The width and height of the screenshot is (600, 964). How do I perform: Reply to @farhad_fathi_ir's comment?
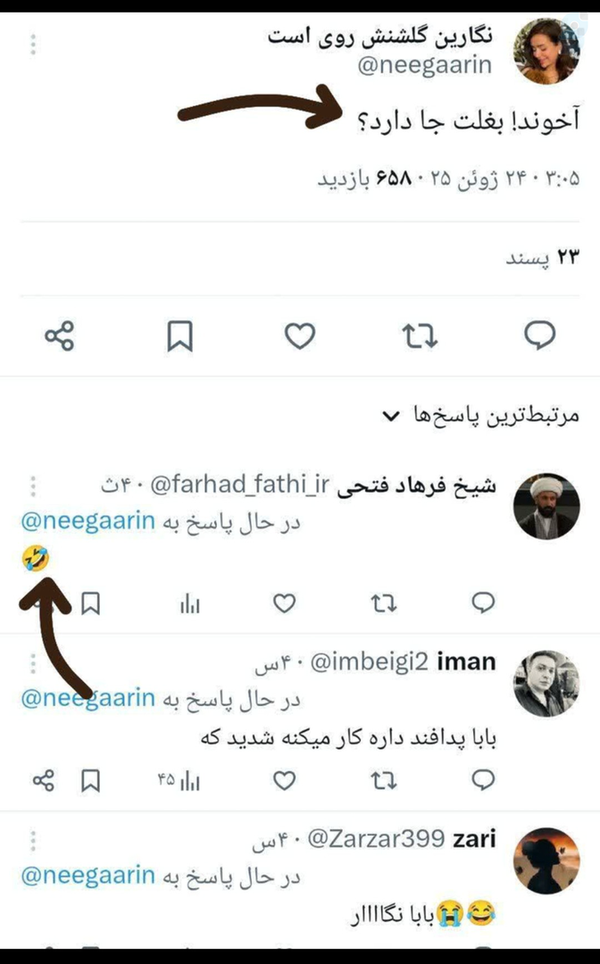483,602
